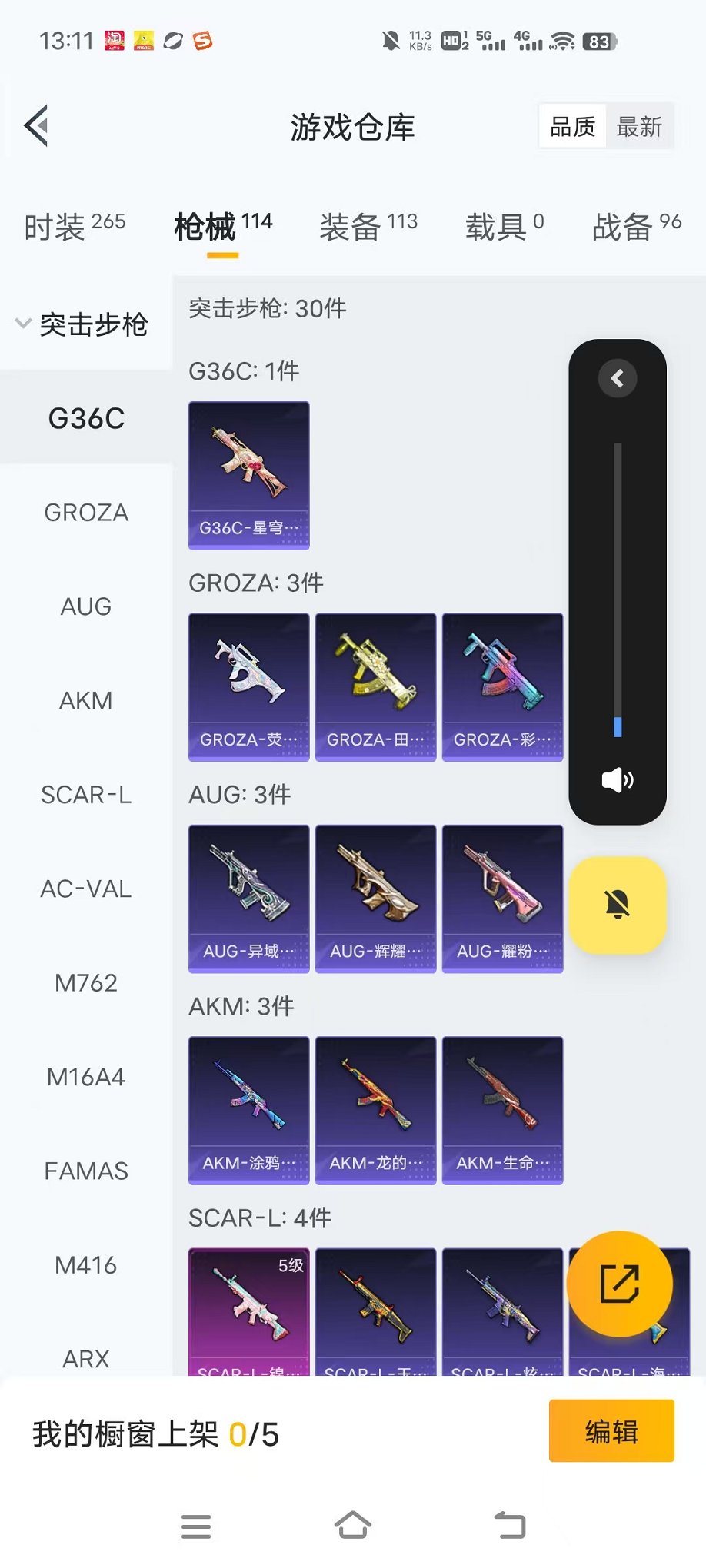
Task: Go to the system home screen
Action: click(353, 1525)
